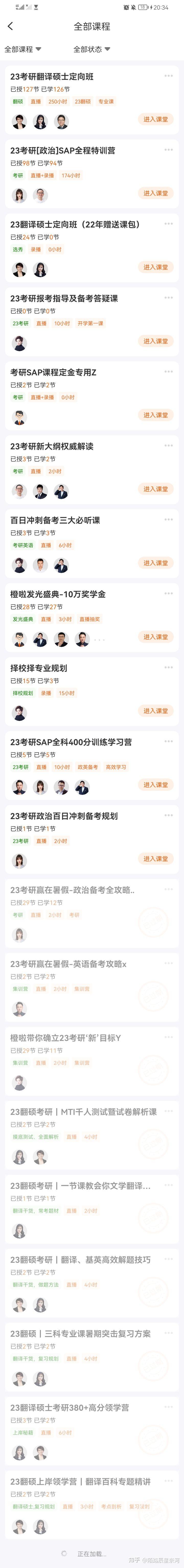Enter classroom for 23考研报考指导及备考答疑课

click(156, 341)
